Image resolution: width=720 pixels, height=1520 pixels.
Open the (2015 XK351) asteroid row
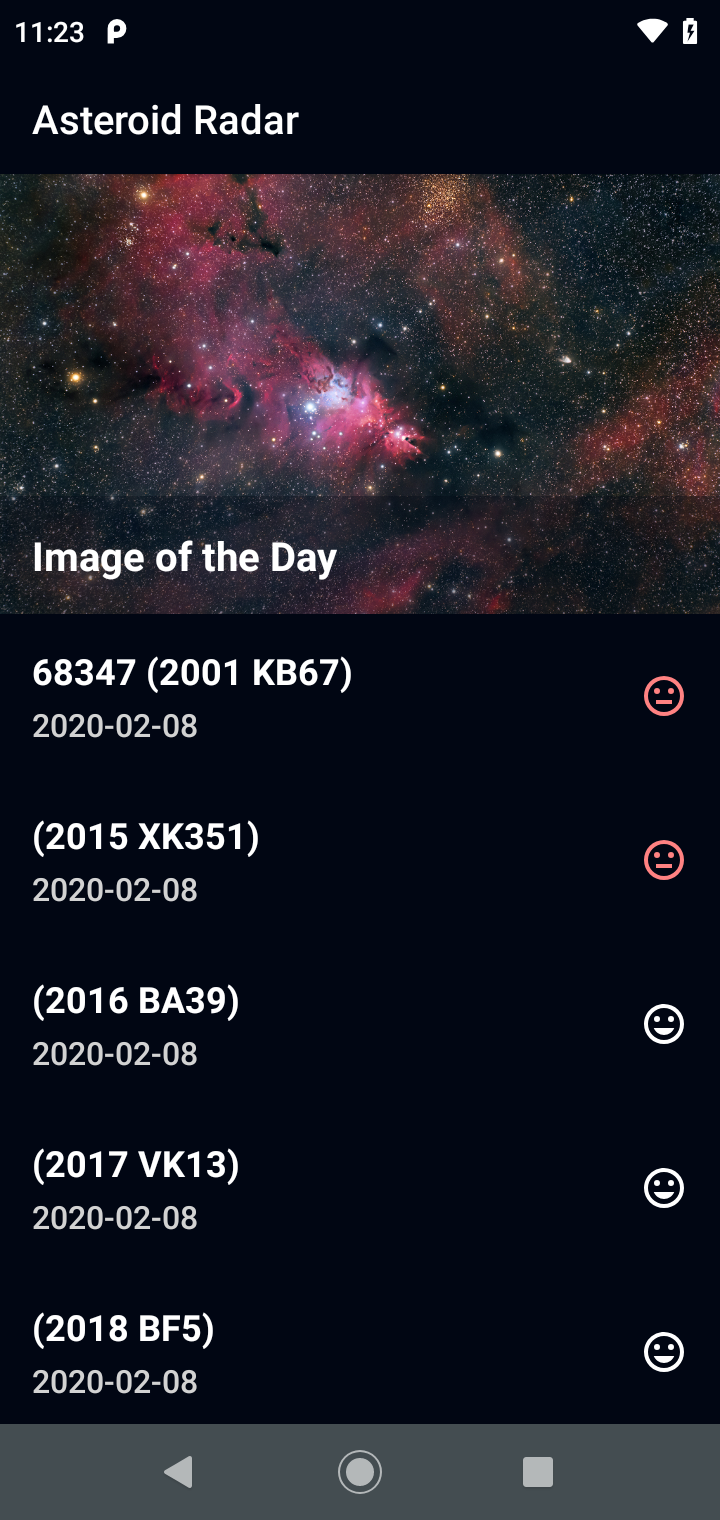pos(360,860)
